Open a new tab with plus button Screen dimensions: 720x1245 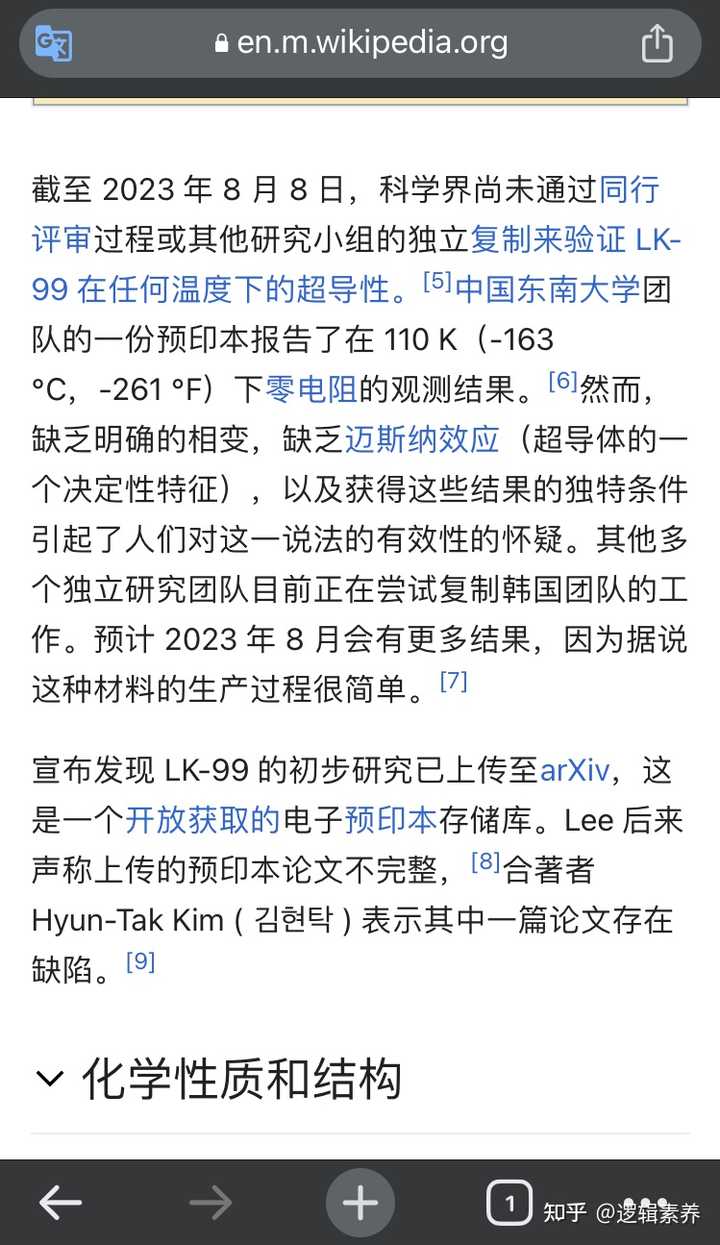tap(360, 1203)
